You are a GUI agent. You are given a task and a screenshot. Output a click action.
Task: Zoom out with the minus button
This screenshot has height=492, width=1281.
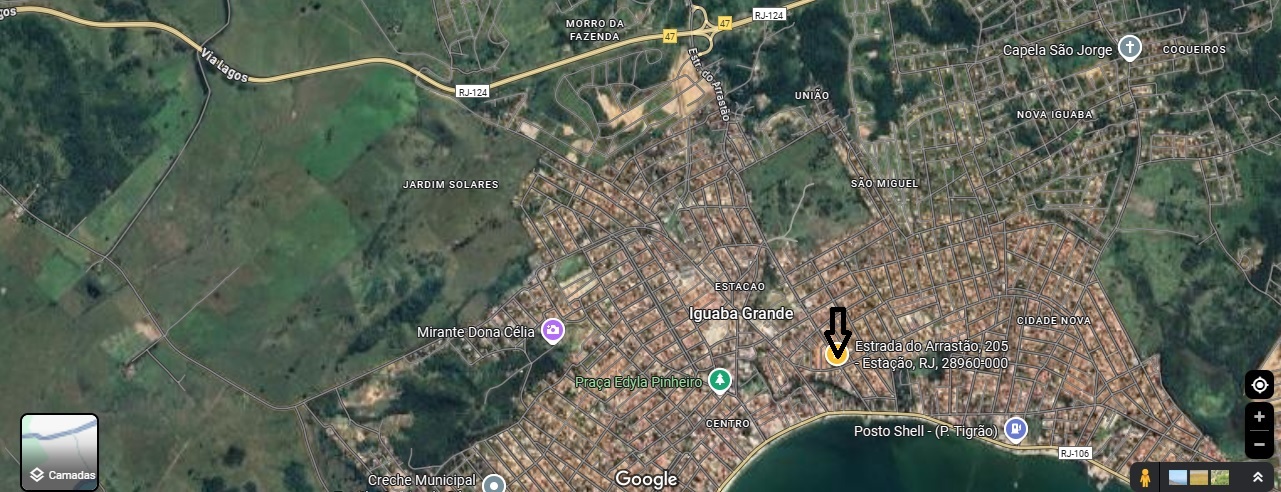(1259, 444)
